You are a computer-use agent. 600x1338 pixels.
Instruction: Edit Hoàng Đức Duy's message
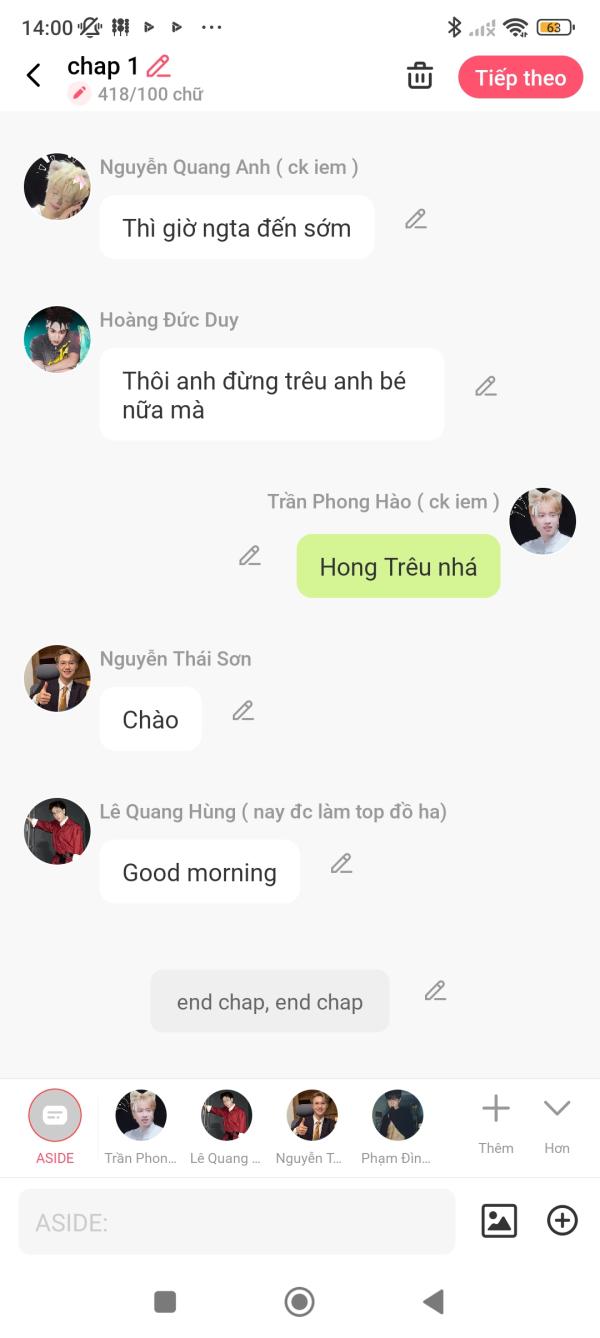point(486,386)
